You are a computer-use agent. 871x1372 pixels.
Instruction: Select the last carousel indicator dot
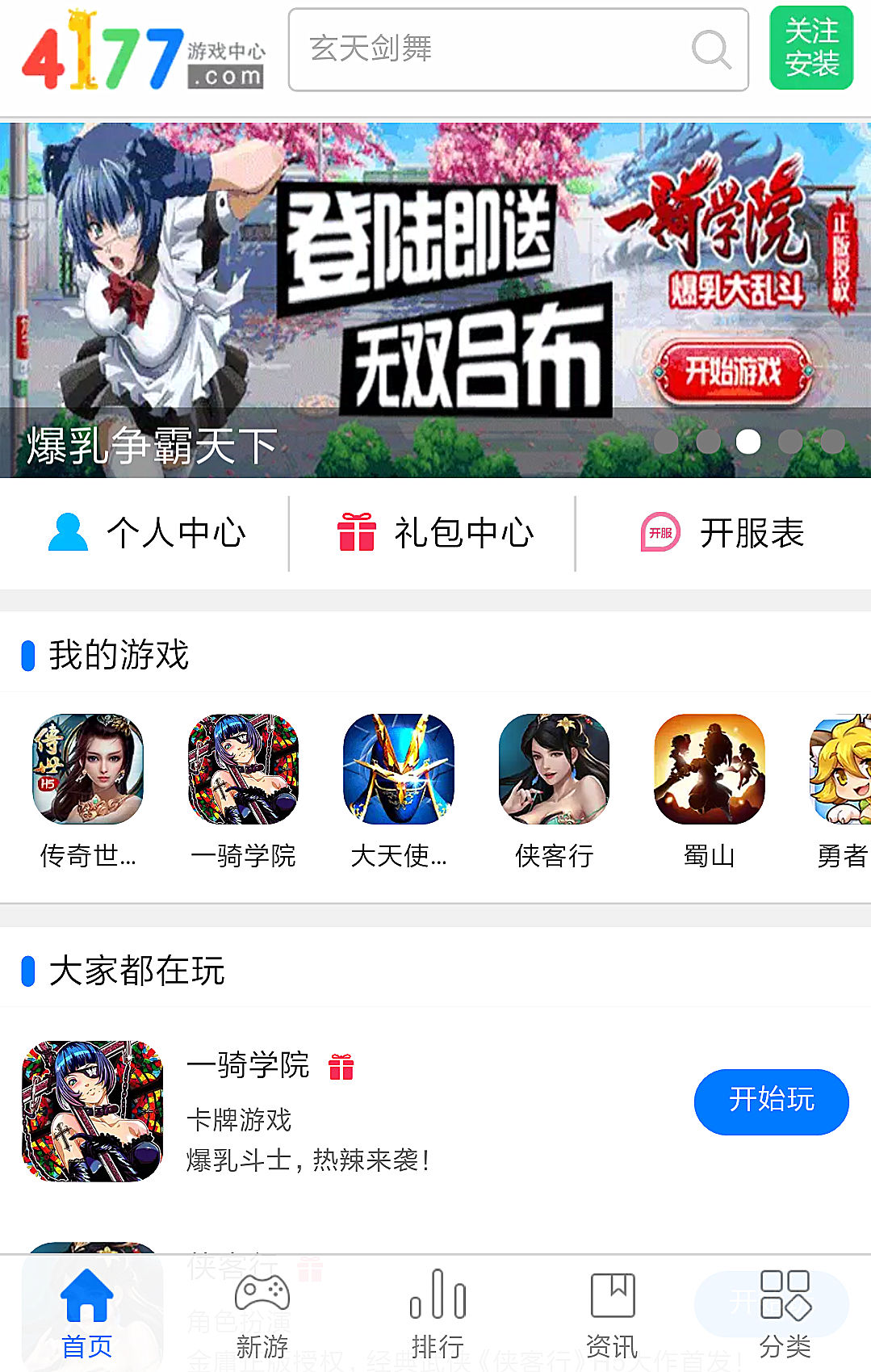[x=834, y=442]
